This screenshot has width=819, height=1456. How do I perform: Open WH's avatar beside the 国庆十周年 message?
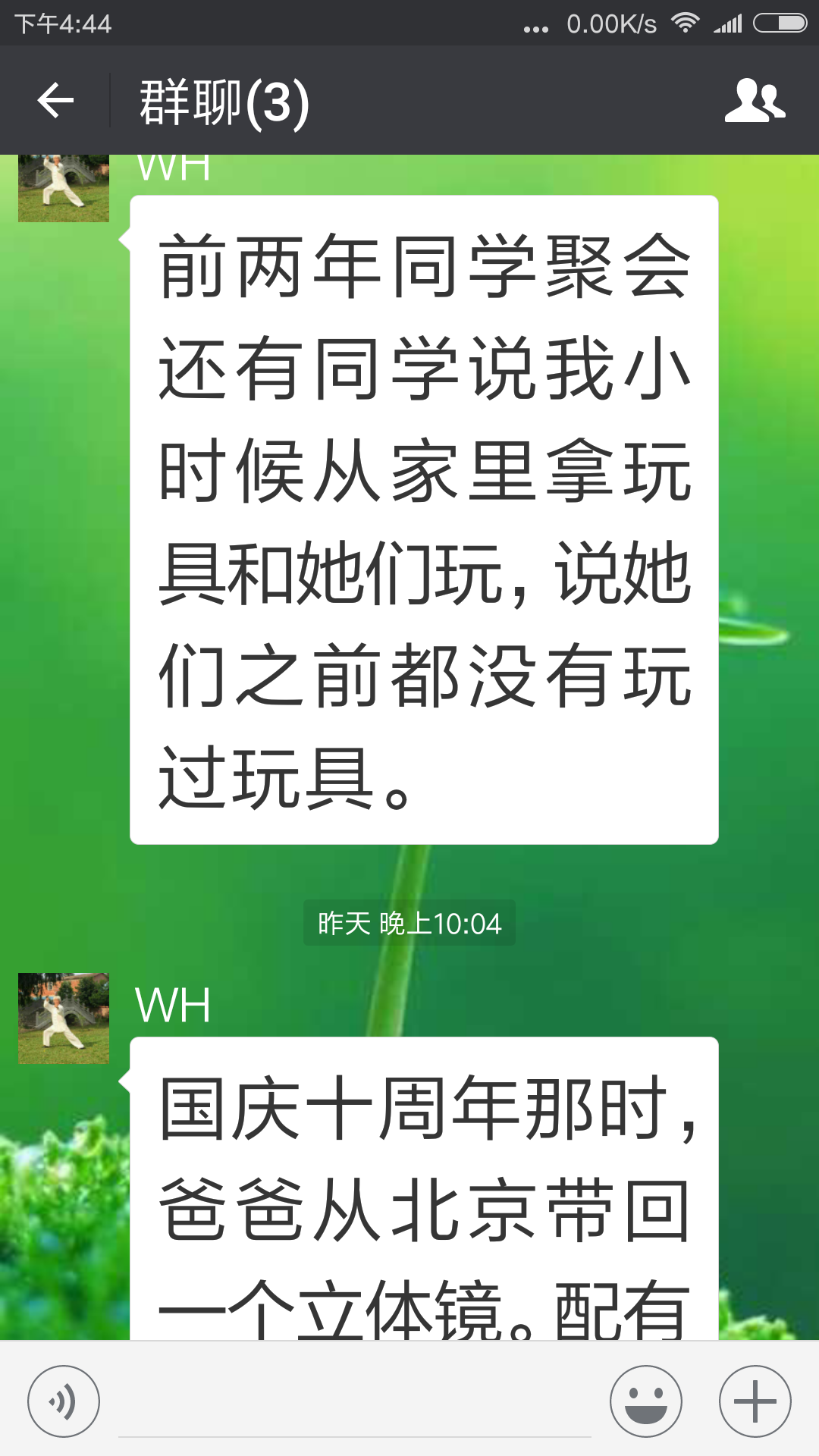tap(64, 1018)
